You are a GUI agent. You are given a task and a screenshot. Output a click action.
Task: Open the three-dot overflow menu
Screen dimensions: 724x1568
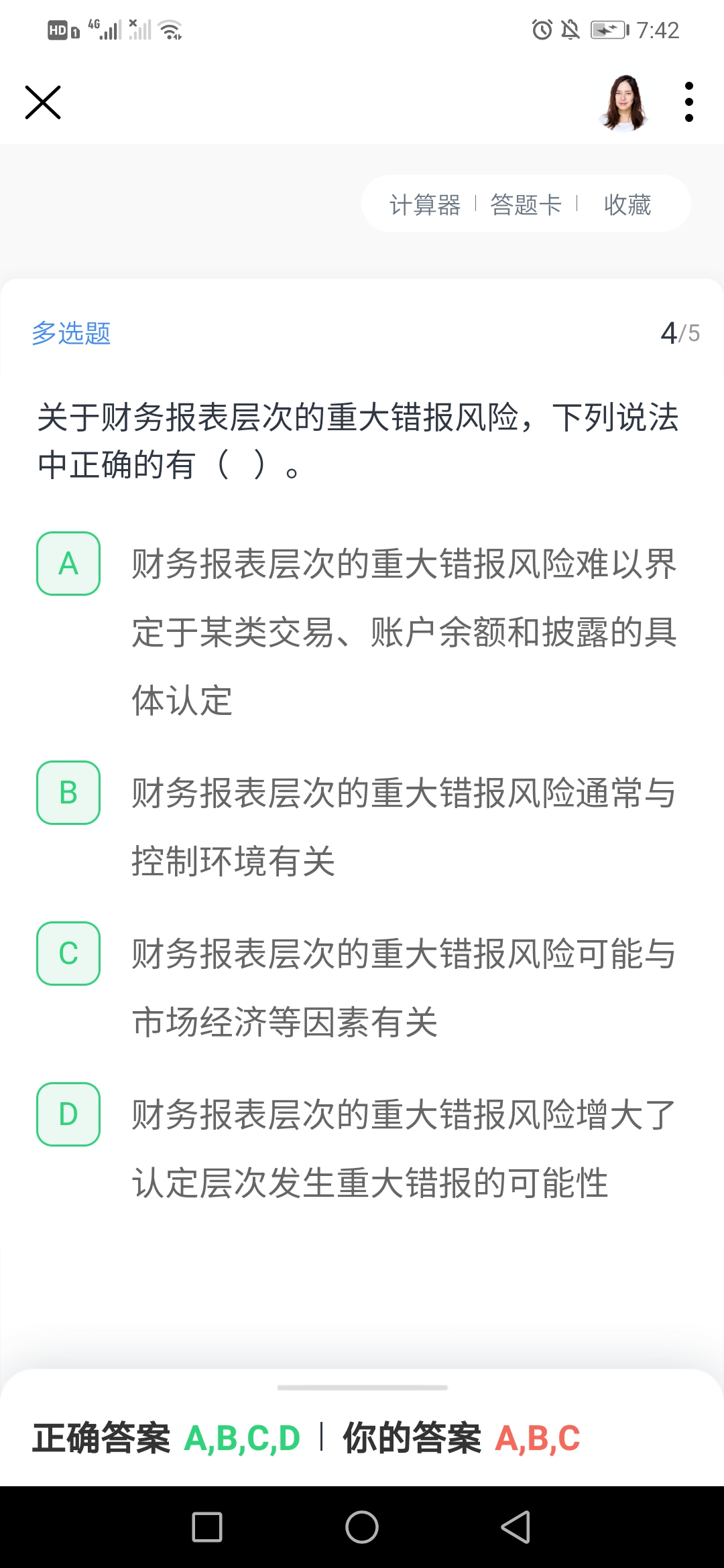[689, 103]
